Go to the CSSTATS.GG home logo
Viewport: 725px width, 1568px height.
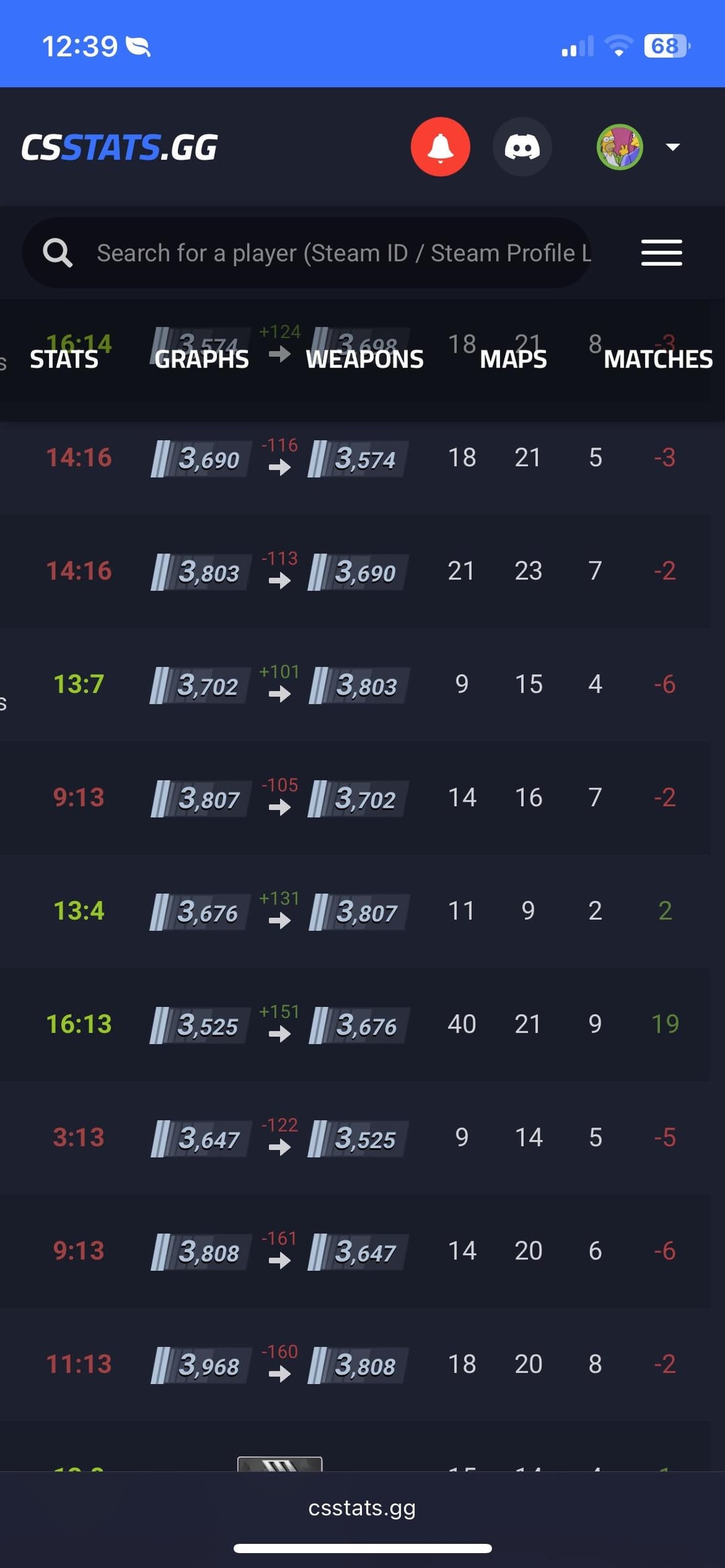(119, 147)
